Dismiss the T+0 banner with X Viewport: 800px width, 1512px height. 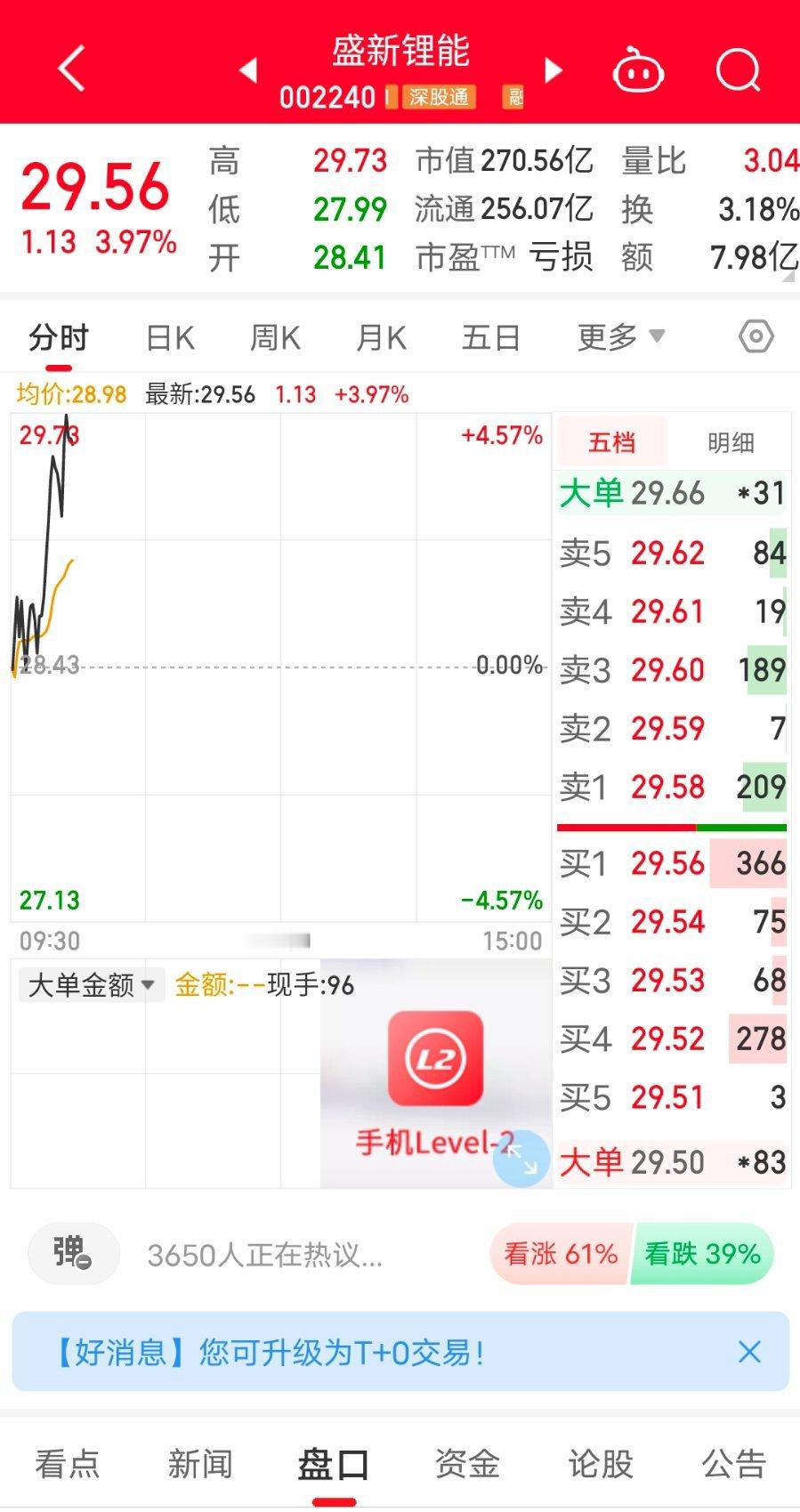(750, 1354)
